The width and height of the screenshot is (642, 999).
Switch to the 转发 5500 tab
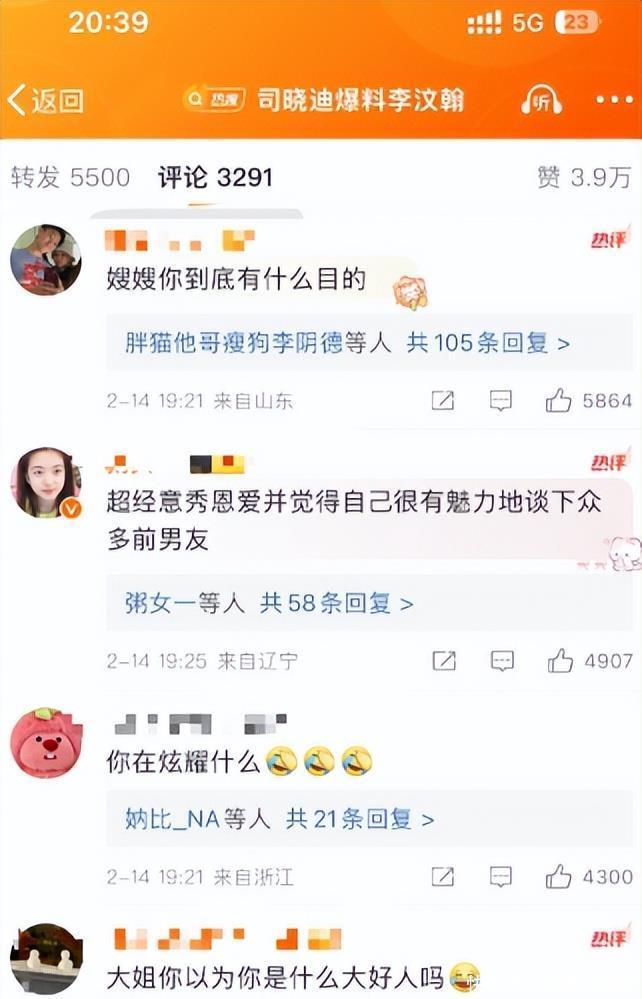click(71, 177)
